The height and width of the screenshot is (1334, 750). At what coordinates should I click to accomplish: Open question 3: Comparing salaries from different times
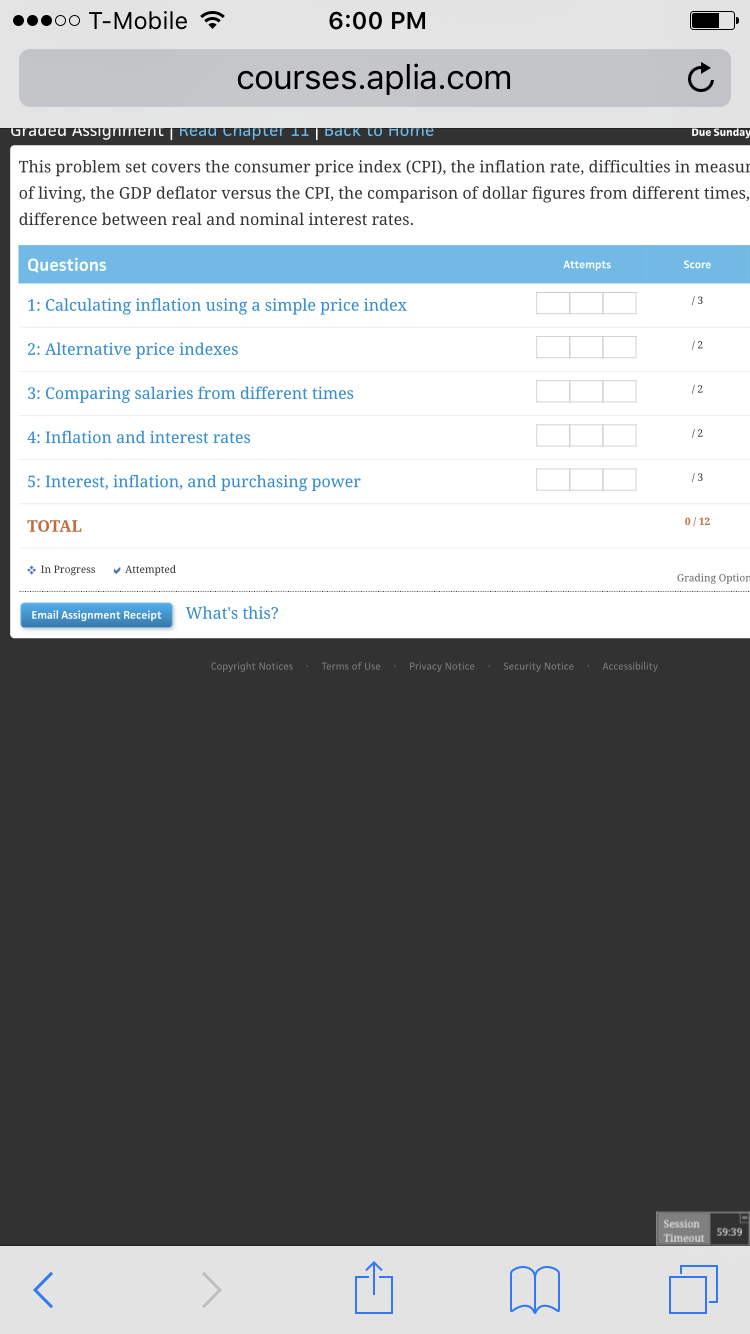click(x=191, y=393)
